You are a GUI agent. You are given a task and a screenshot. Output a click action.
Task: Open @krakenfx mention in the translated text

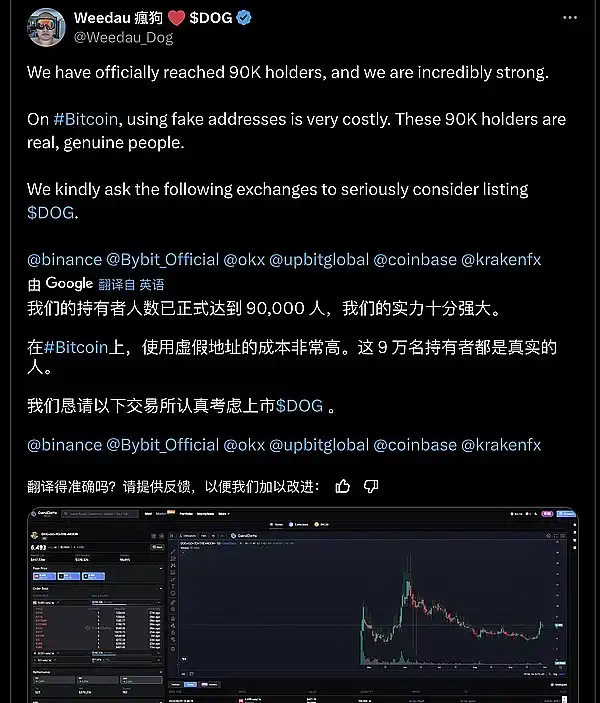click(501, 444)
